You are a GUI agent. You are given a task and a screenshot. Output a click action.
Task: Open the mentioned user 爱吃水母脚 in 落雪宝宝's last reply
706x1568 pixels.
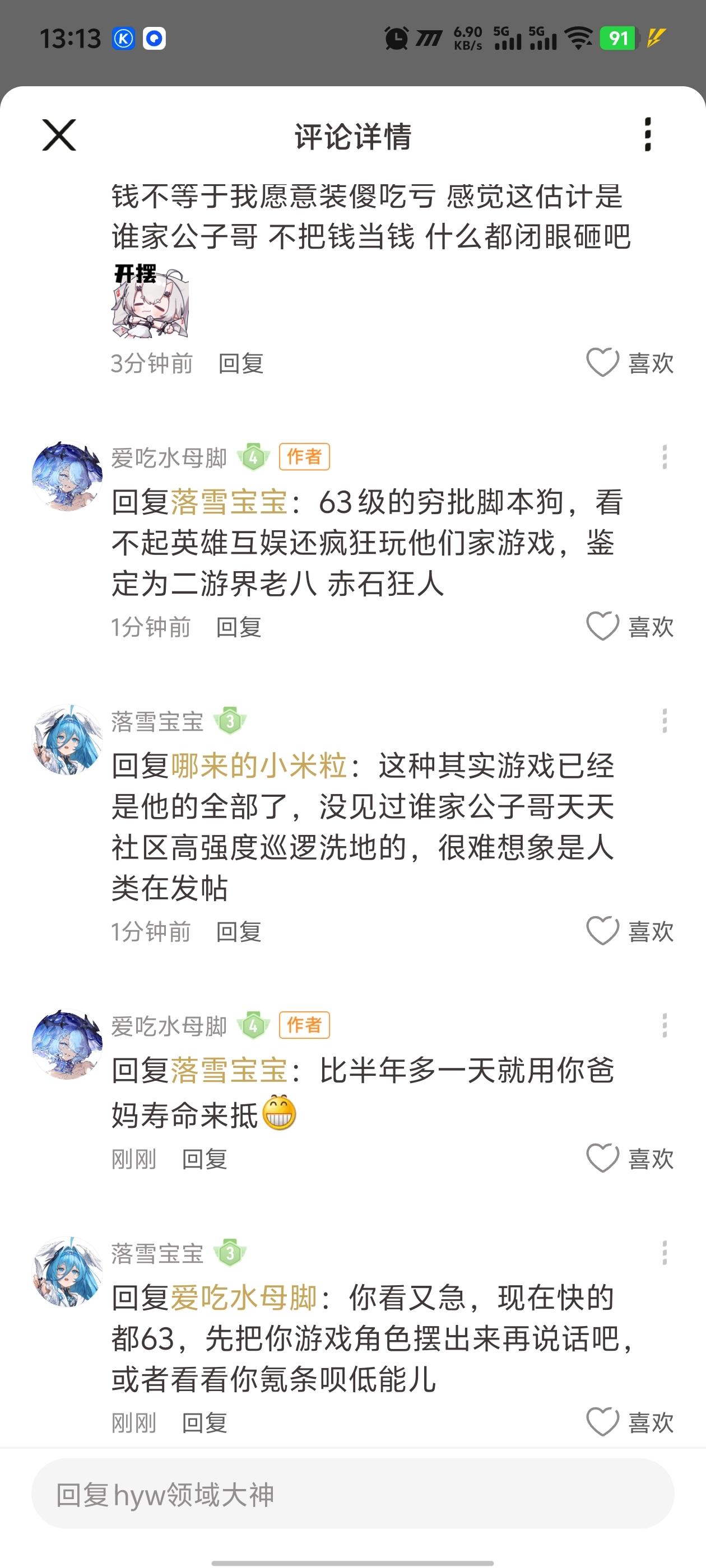point(244,1298)
